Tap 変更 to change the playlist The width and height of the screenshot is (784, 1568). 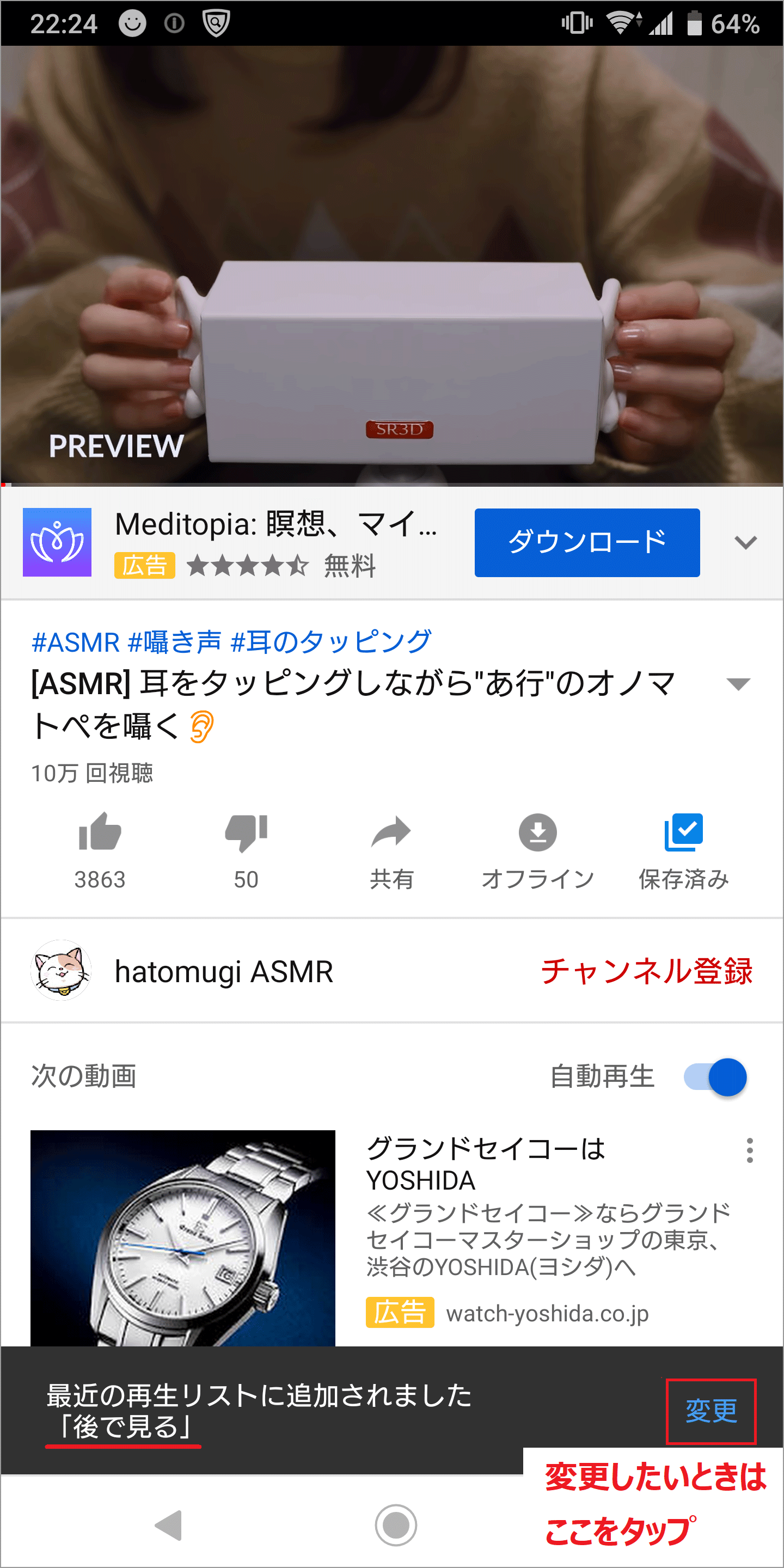(x=711, y=1411)
